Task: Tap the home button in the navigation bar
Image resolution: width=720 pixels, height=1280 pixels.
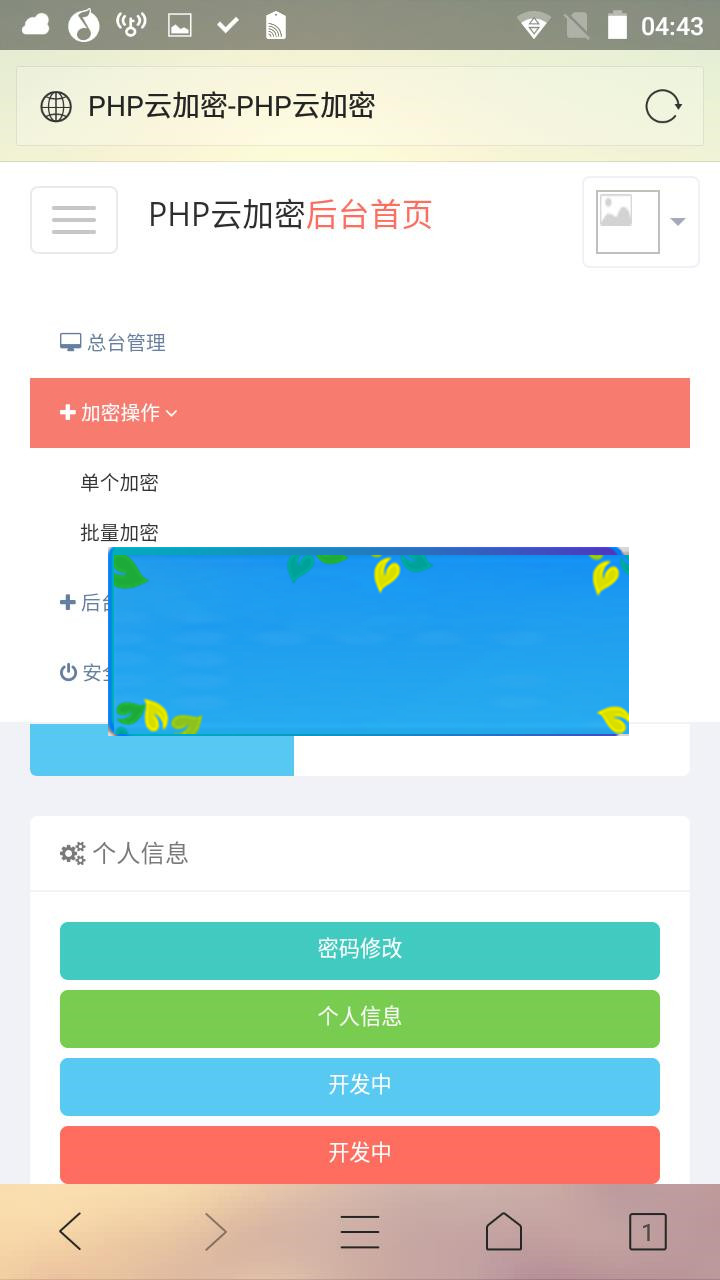Action: point(504,1231)
